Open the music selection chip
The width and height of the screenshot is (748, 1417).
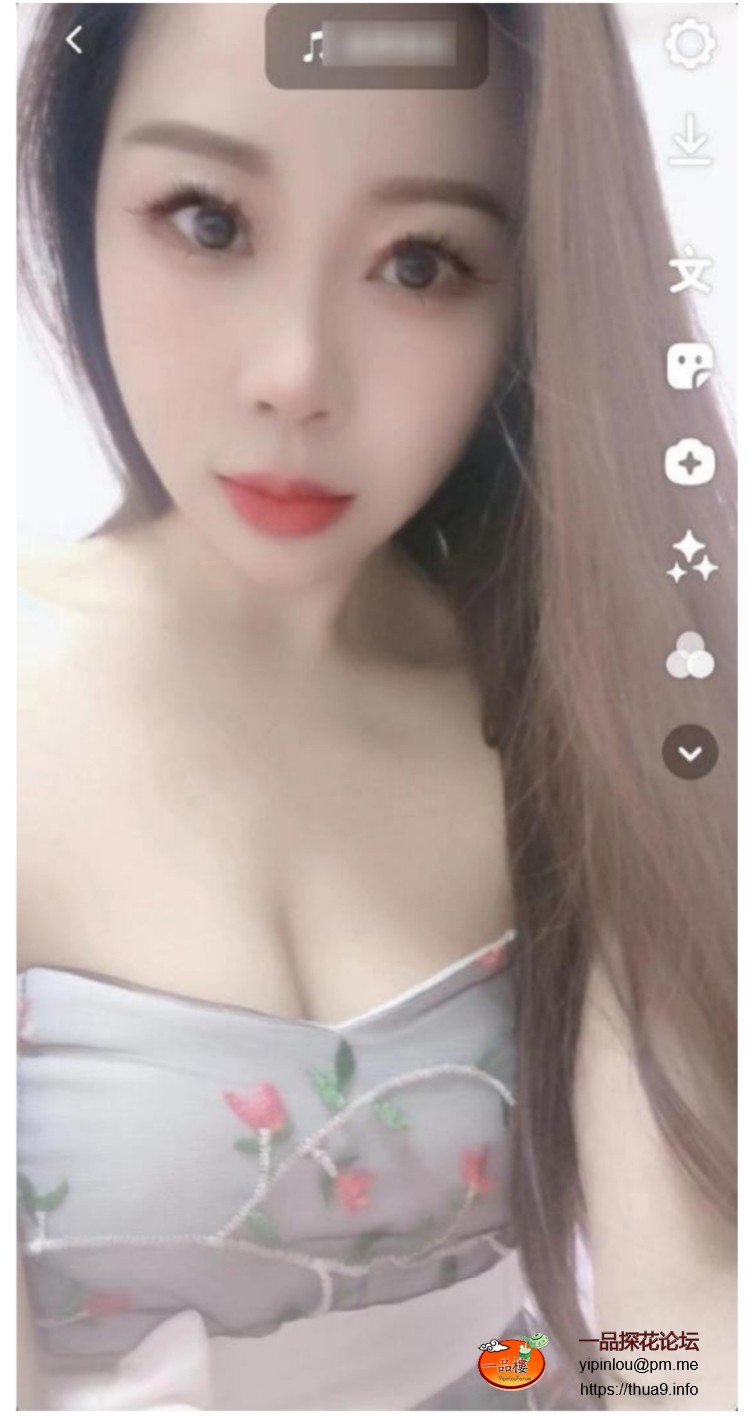tap(376, 46)
